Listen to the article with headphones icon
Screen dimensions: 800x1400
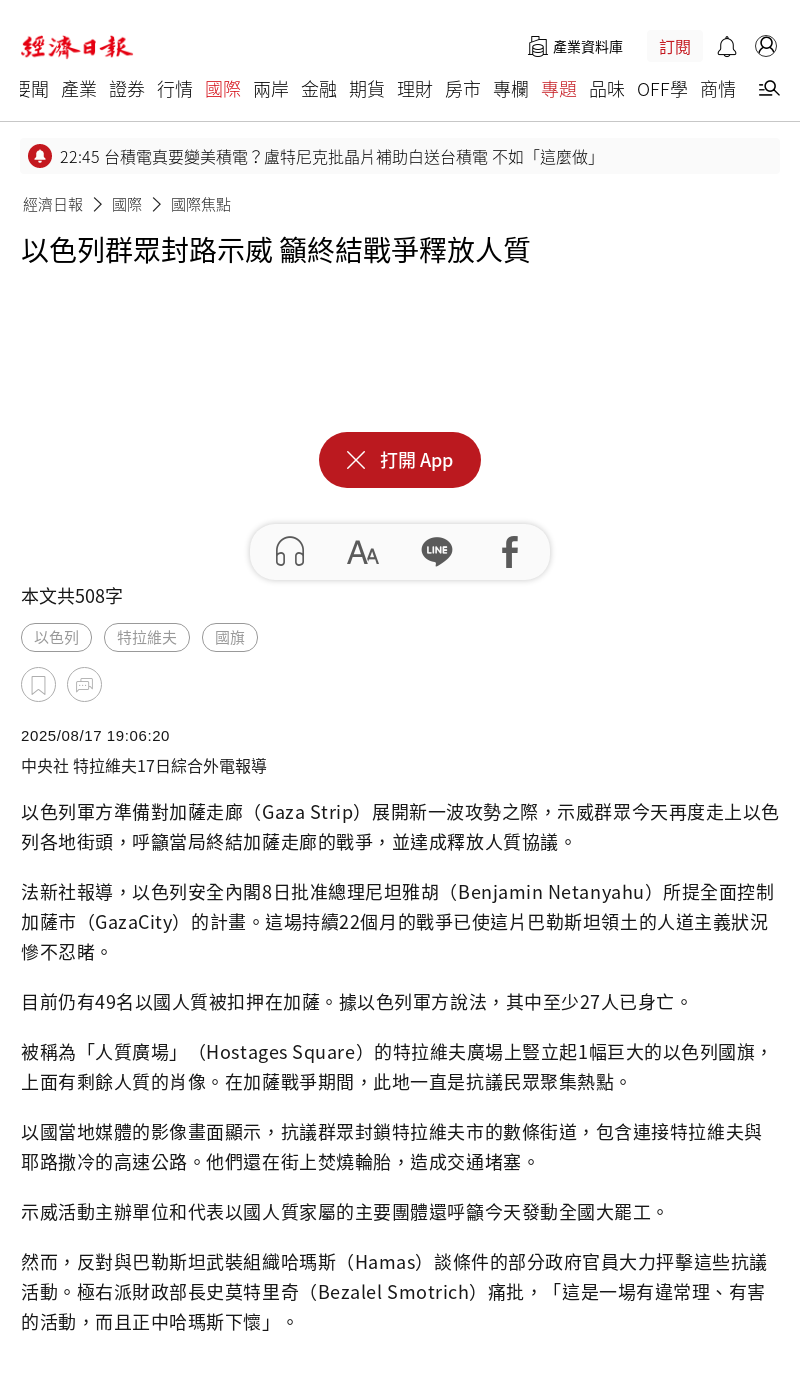[x=290, y=552]
